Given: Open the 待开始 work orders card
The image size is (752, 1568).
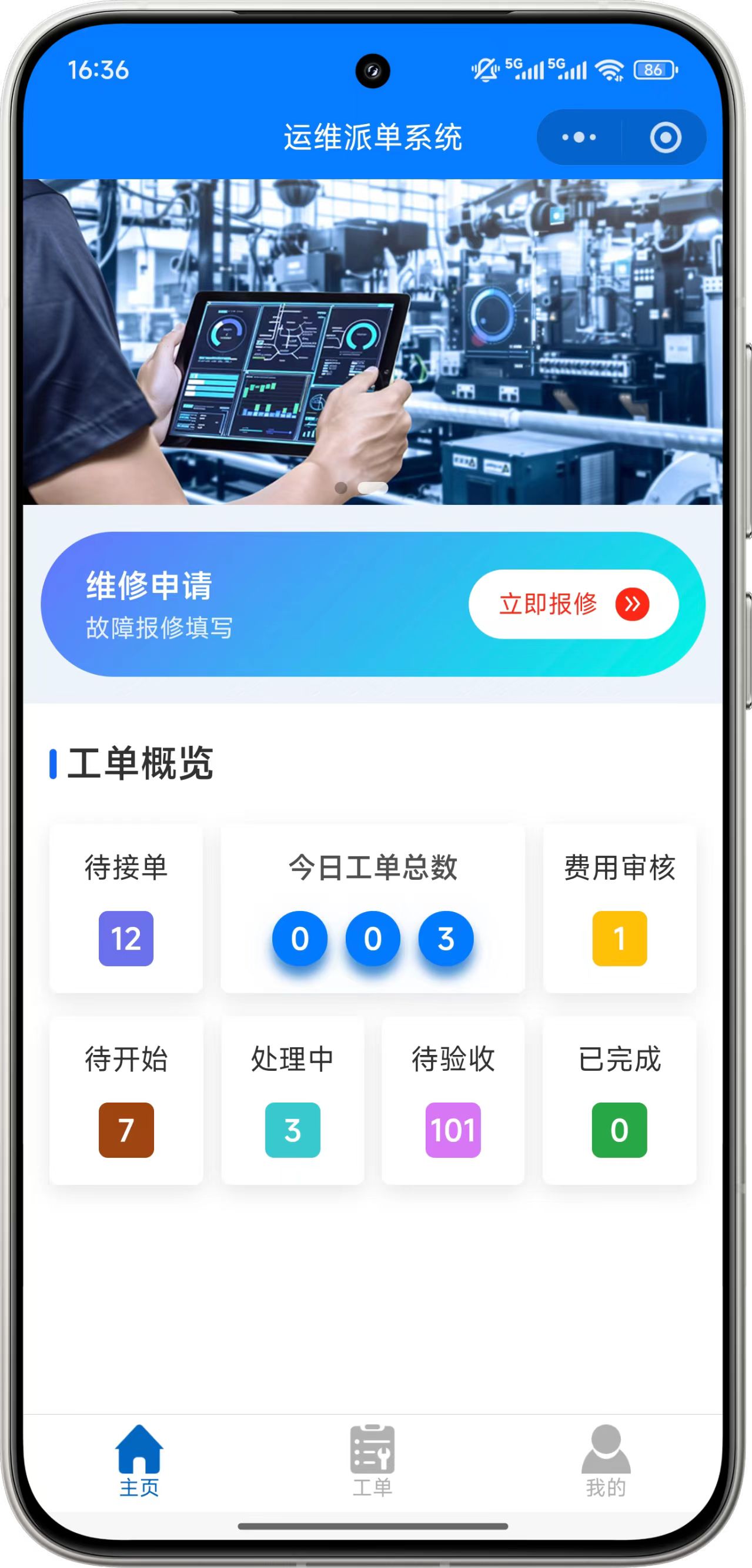Looking at the screenshot, I should (x=126, y=1100).
